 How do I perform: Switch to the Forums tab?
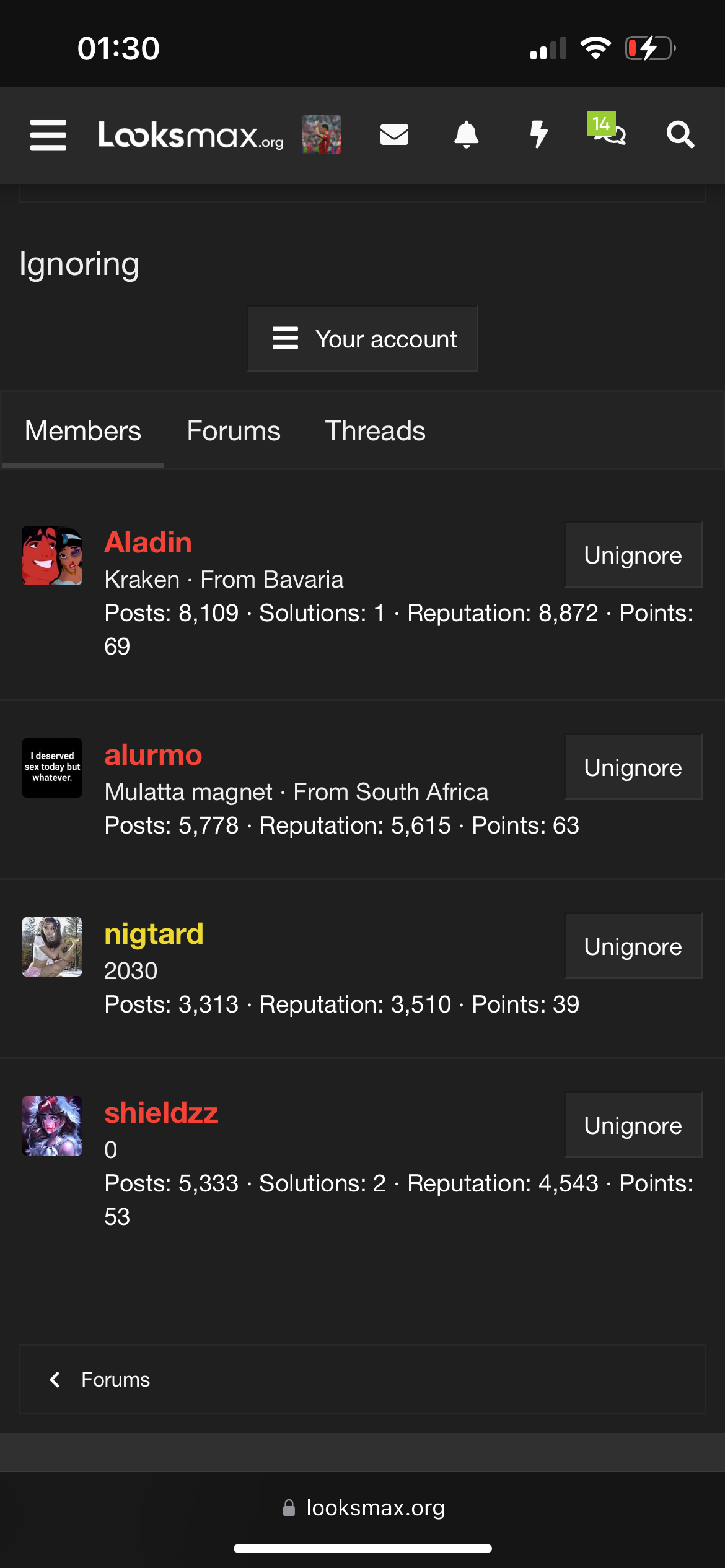(234, 431)
